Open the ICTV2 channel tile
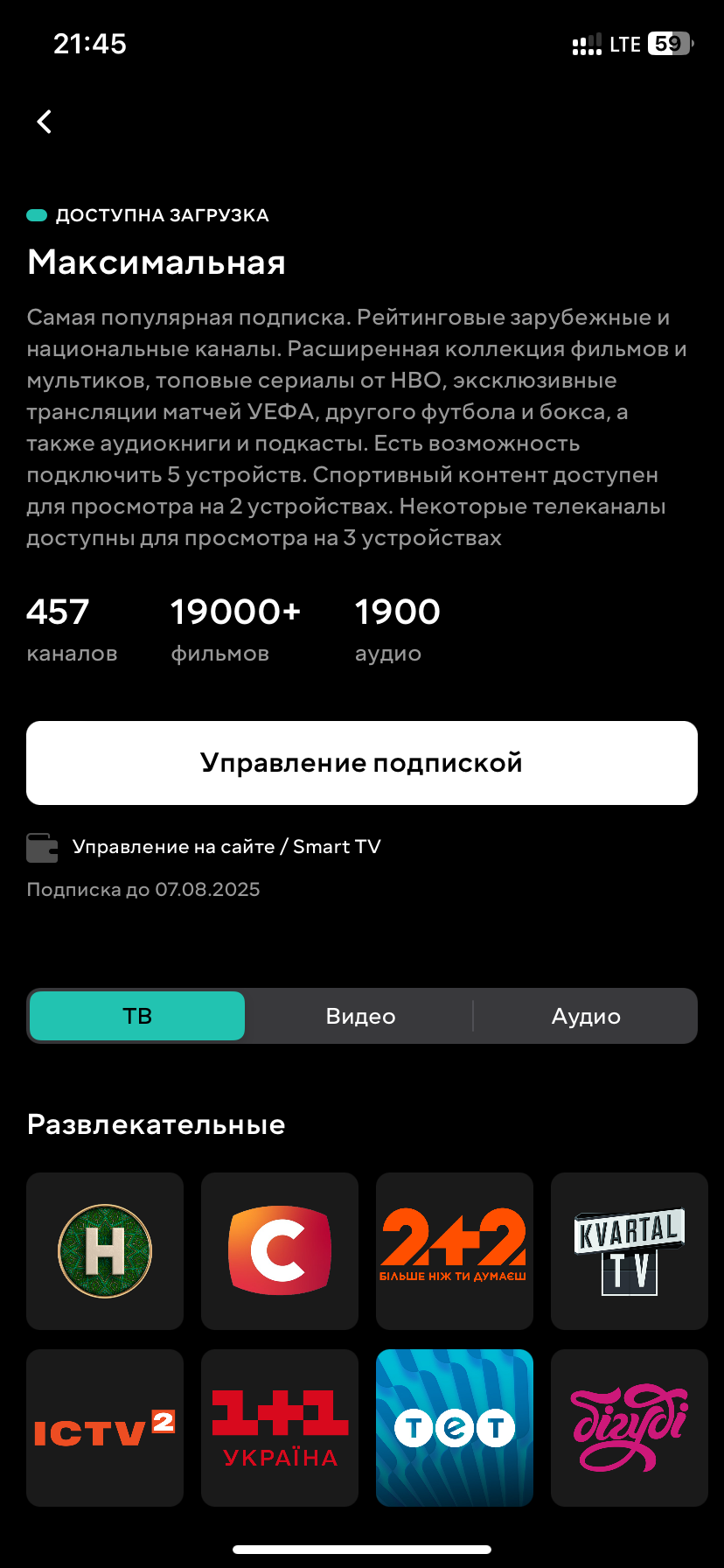This screenshot has height=1568, width=724. pos(105,1428)
